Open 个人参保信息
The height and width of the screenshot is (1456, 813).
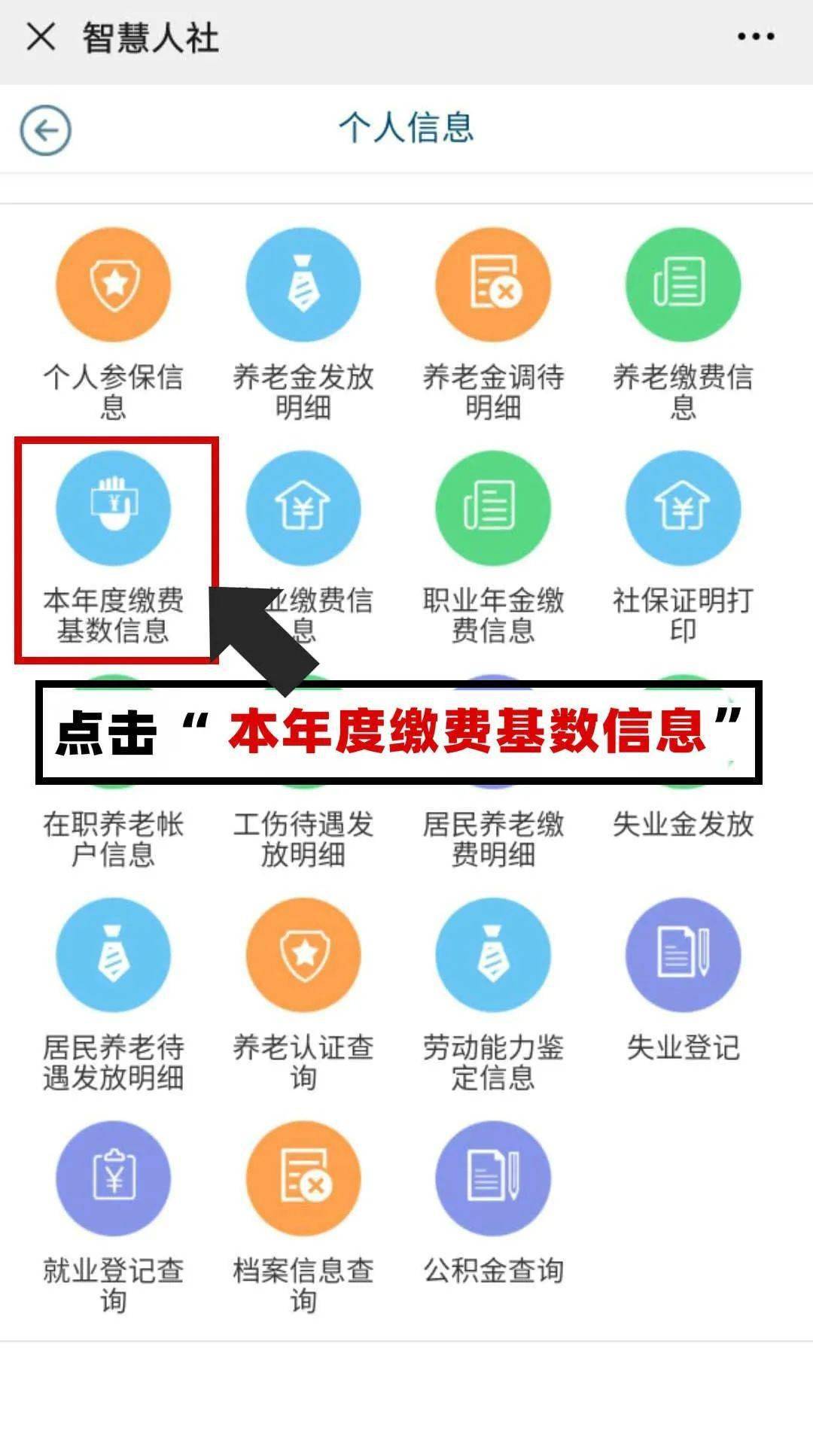click(114, 285)
